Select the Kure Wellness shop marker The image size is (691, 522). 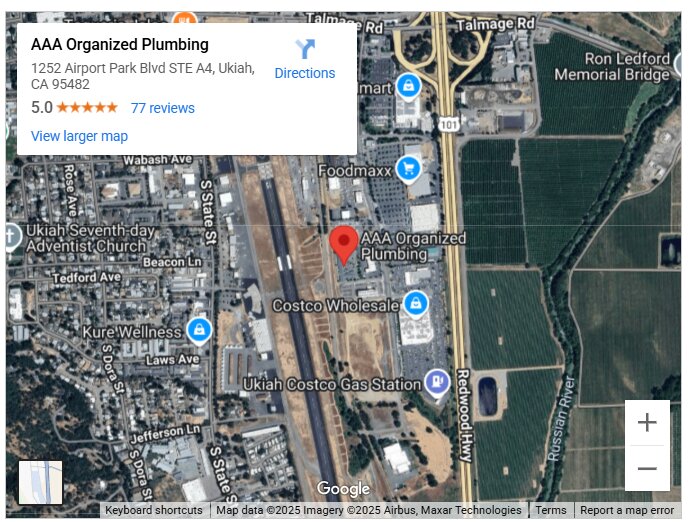200,329
